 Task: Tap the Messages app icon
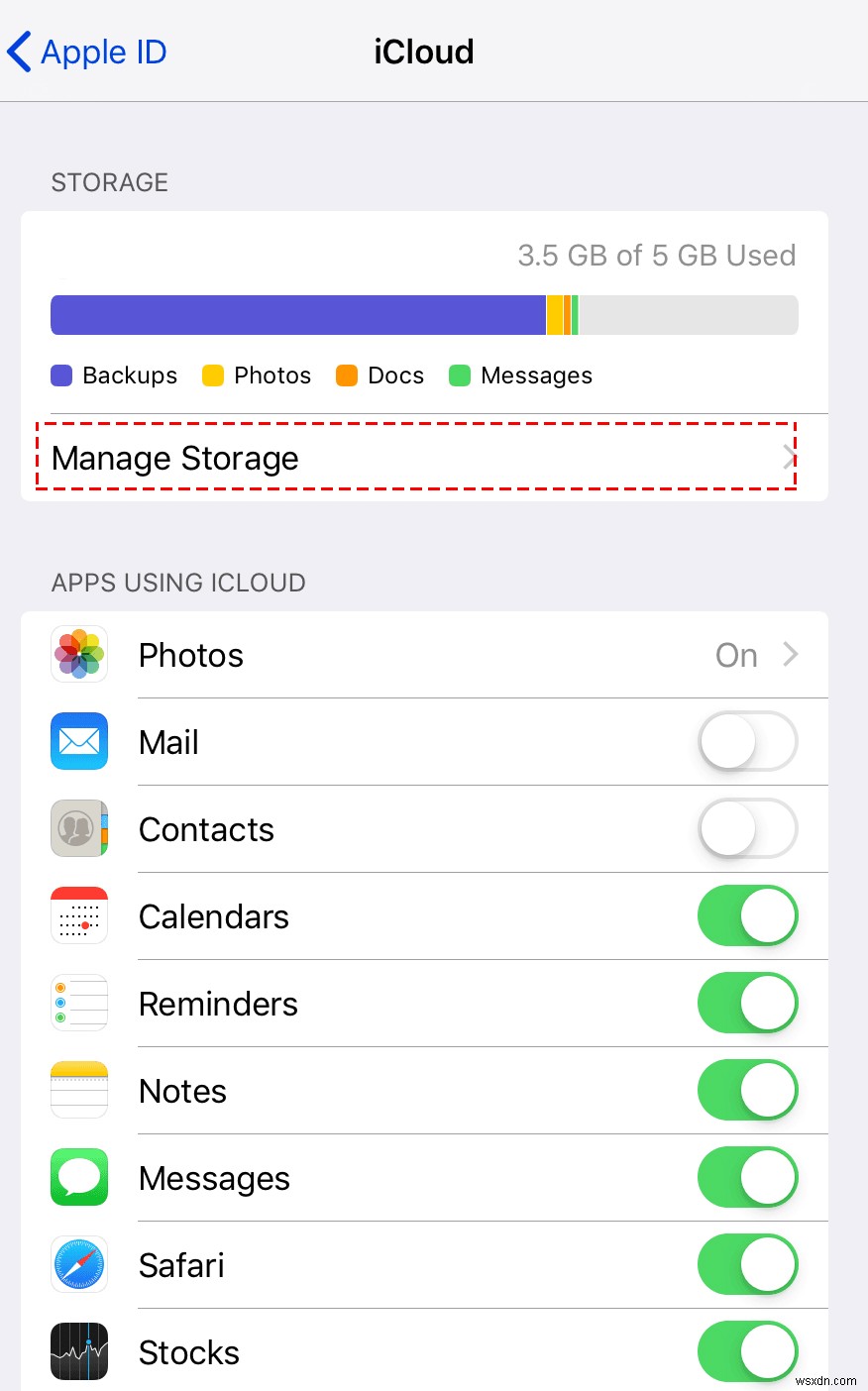pyautogui.click(x=79, y=1177)
